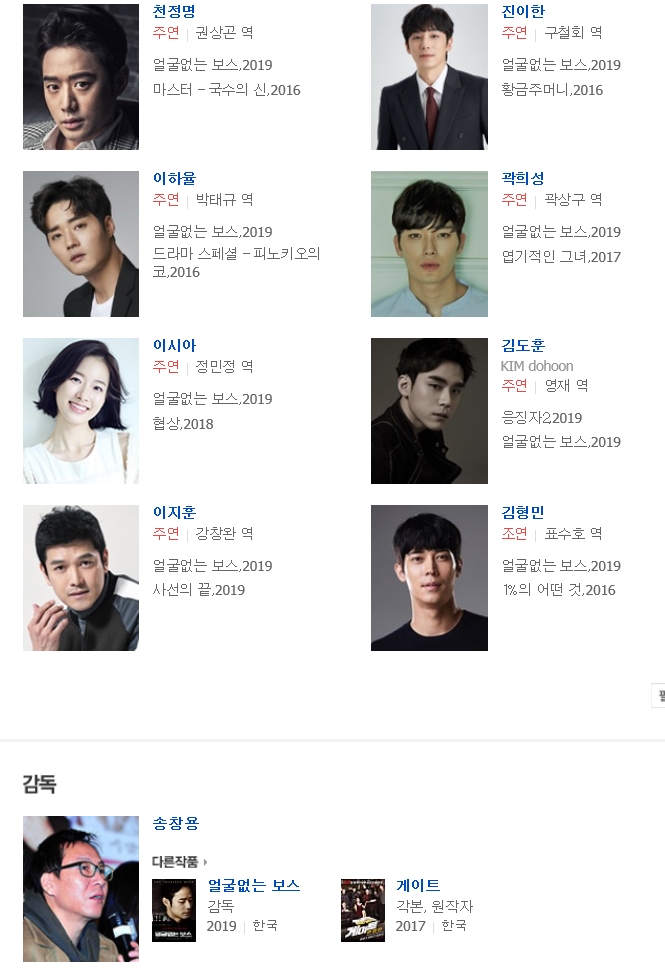Open director 송창용's profile link
Viewport: 665px width, 975px height.
176,823
